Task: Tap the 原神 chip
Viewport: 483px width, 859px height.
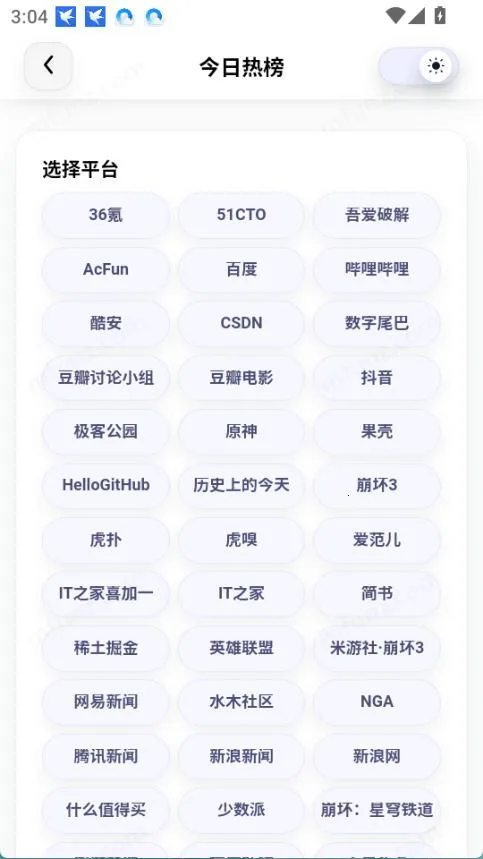Action: [x=241, y=431]
